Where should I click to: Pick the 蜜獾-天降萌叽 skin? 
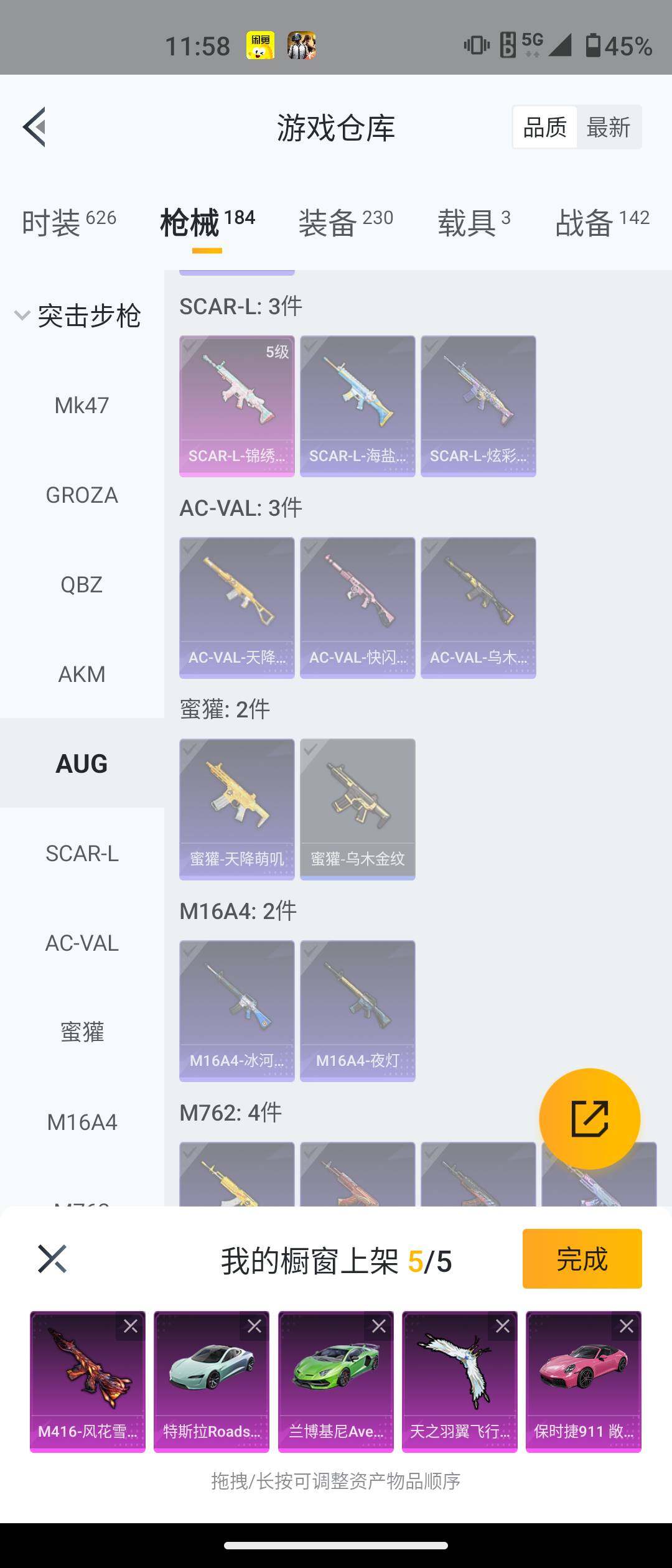point(236,809)
